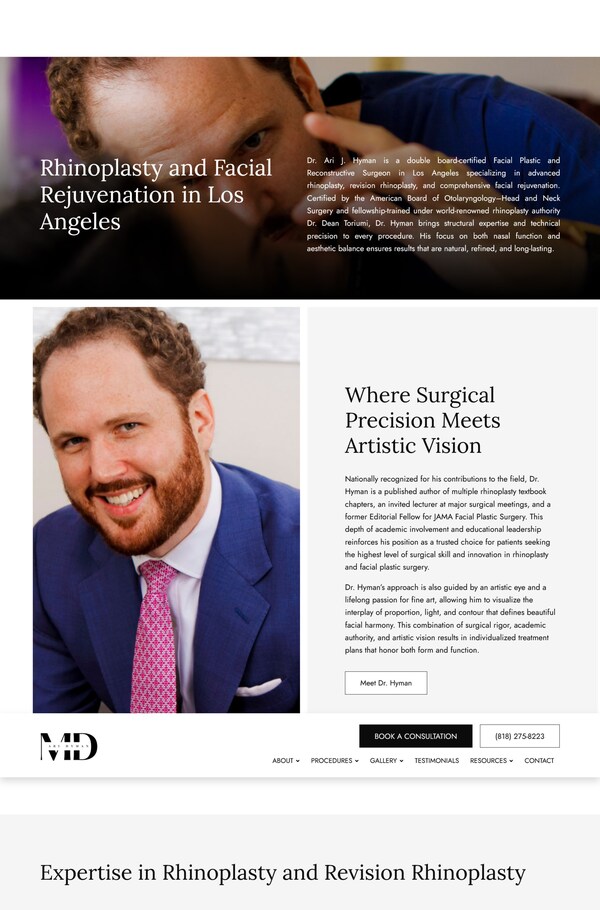The width and height of the screenshot is (600, 910).
Task: Tap the MD logo to return home
Action: click(x=69, y=746)
